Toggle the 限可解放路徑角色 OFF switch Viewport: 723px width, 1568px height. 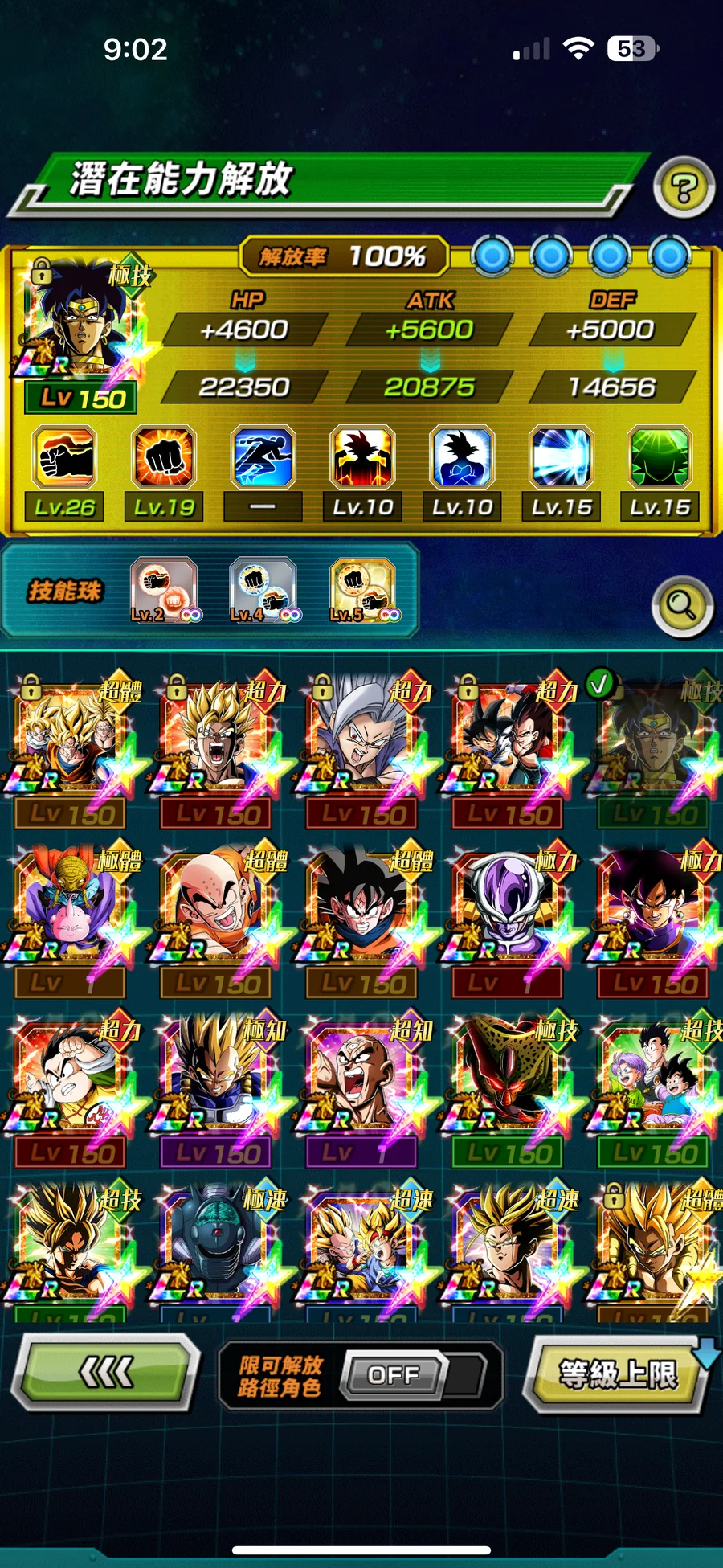412,1374
